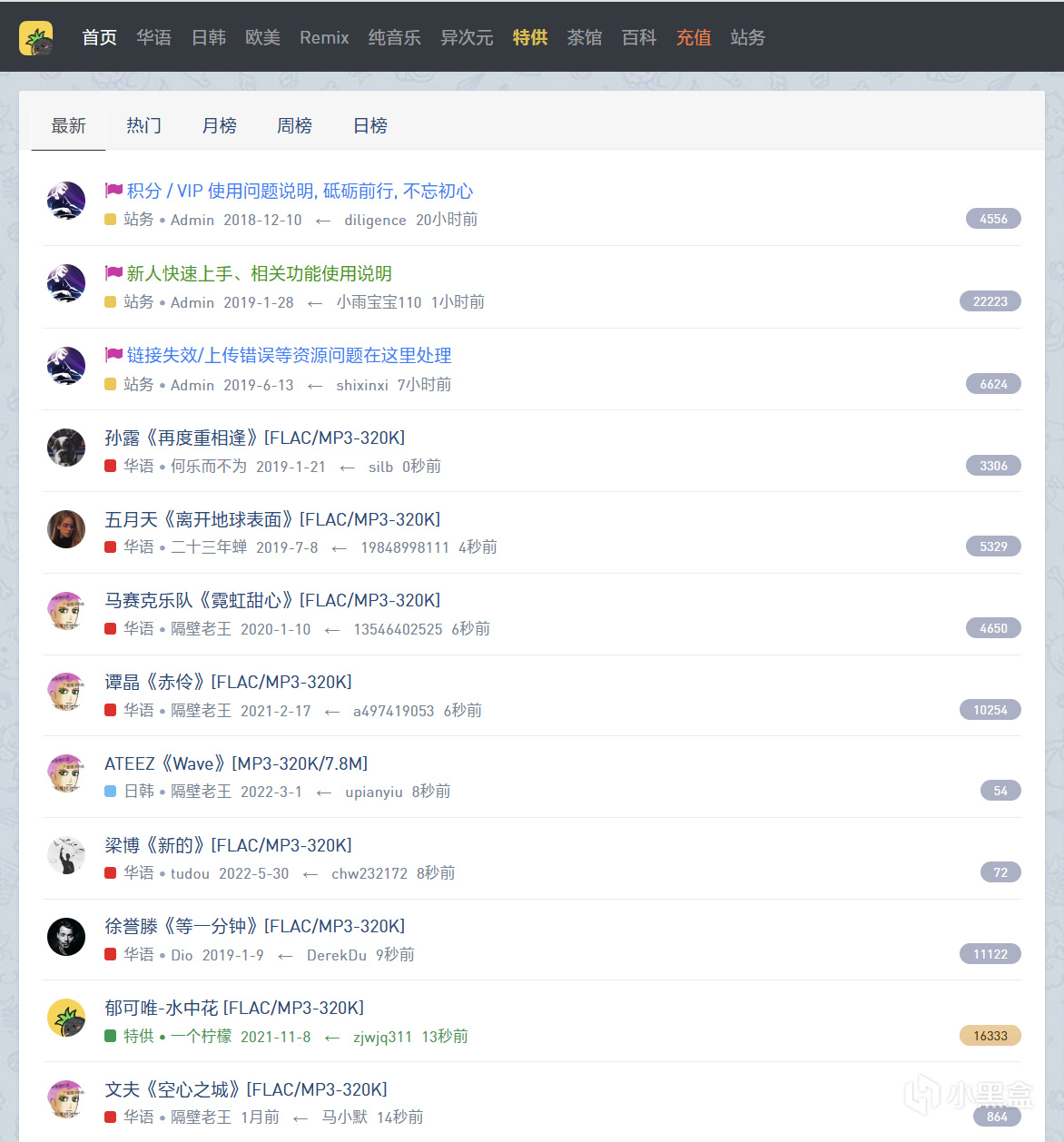Image resolution: width=1064 pixels, height=1142 pixels.
Task: Switch to the 月榜 tab
Action: tap(219, 125)
